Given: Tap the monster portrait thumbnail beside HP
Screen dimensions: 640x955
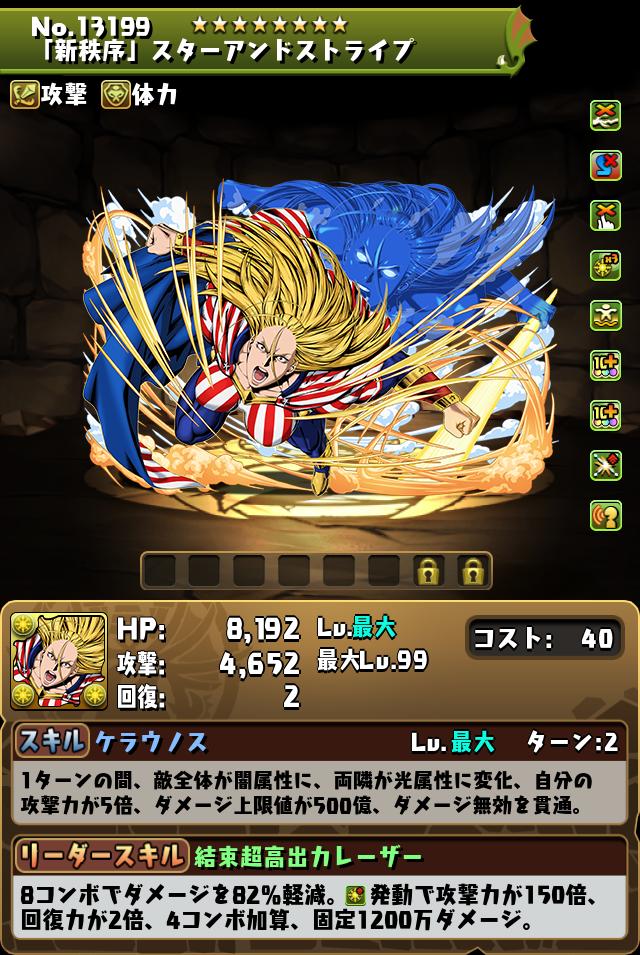Looking at the screenshot, I should 58,661.
